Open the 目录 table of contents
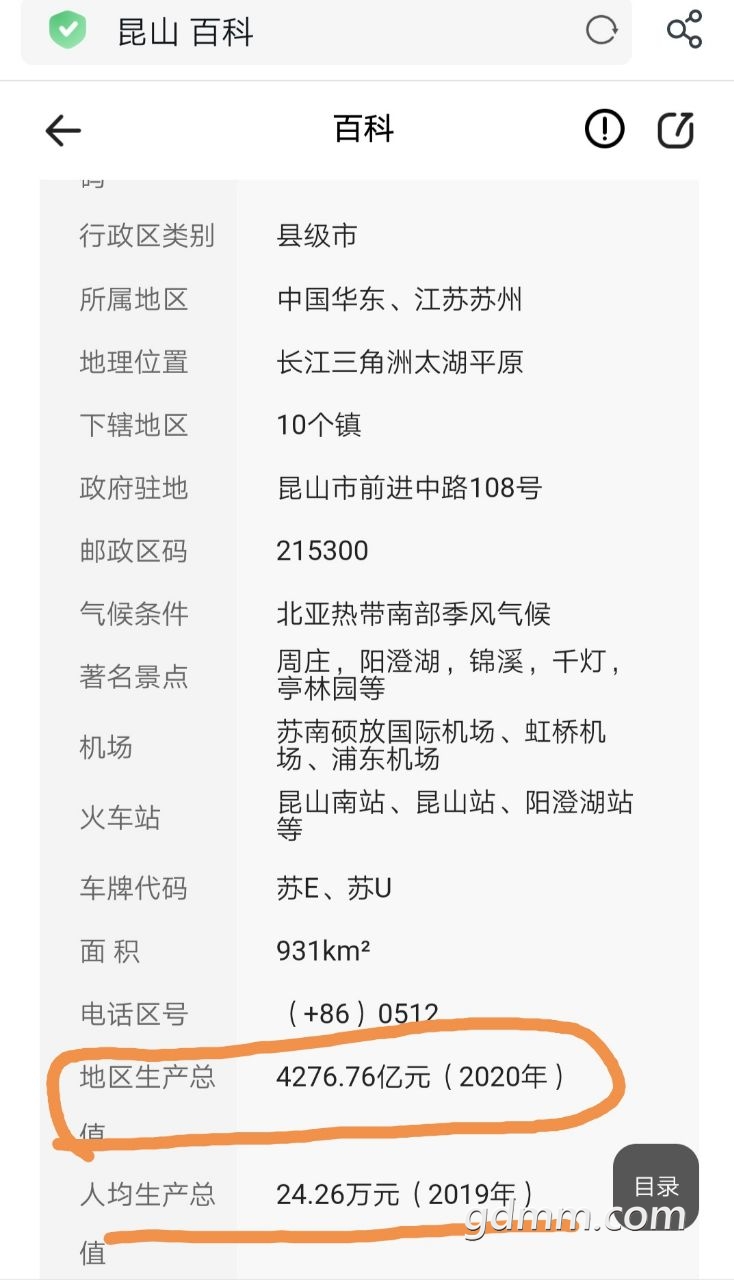734x1280 pixels. (x=656, y=1187)
